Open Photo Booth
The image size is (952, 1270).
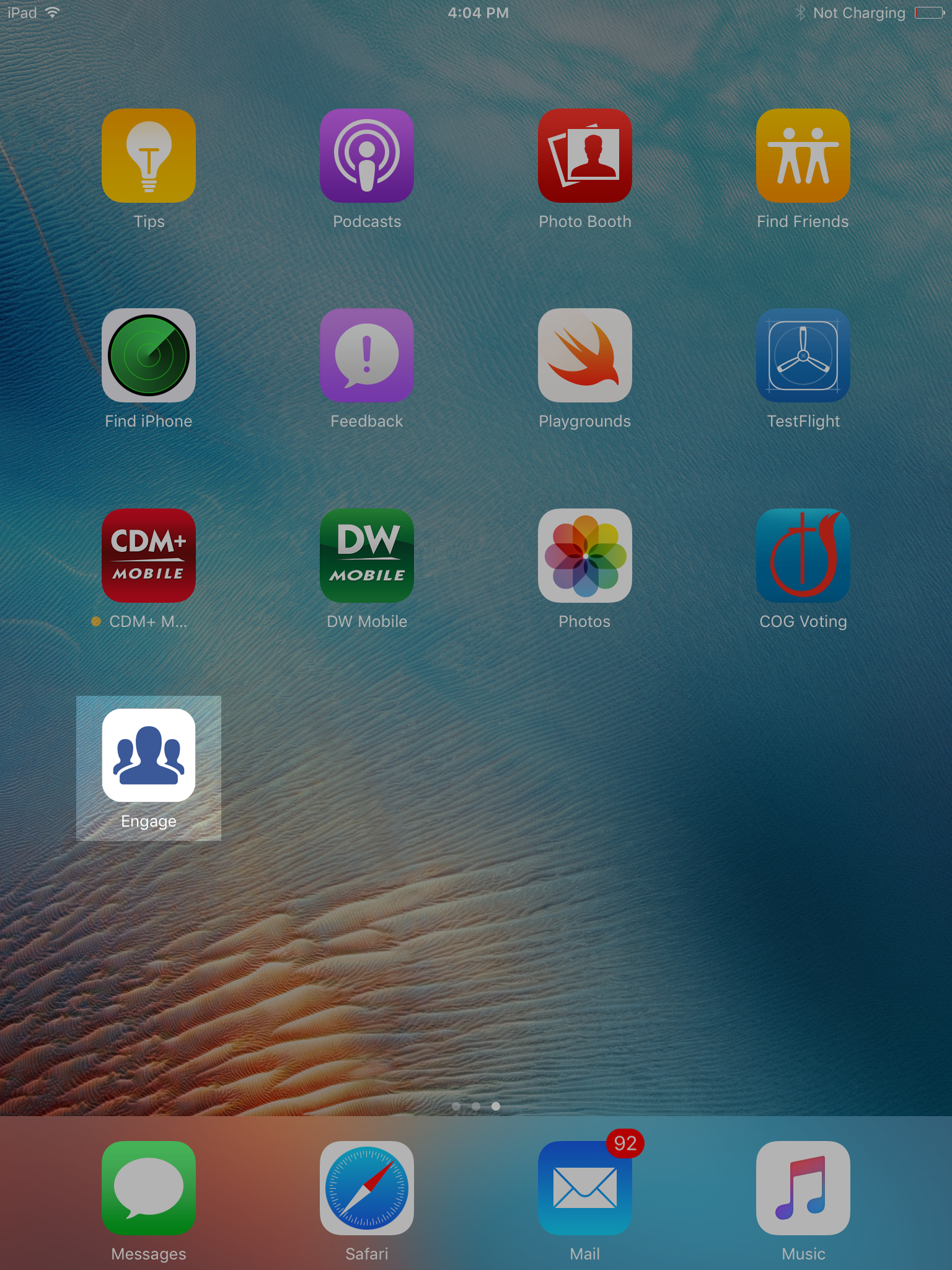click(585, 156)
